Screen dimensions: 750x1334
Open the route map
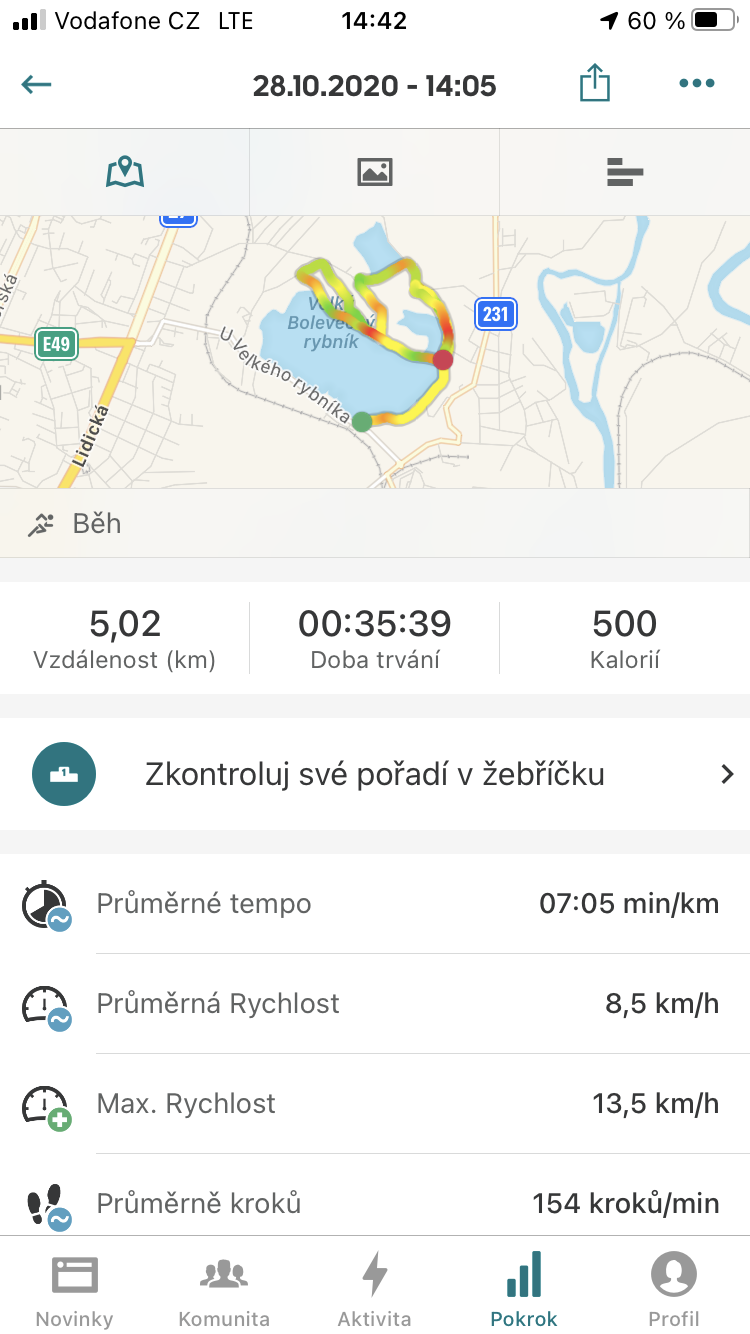pyautogui.click(x=375, y=352)
